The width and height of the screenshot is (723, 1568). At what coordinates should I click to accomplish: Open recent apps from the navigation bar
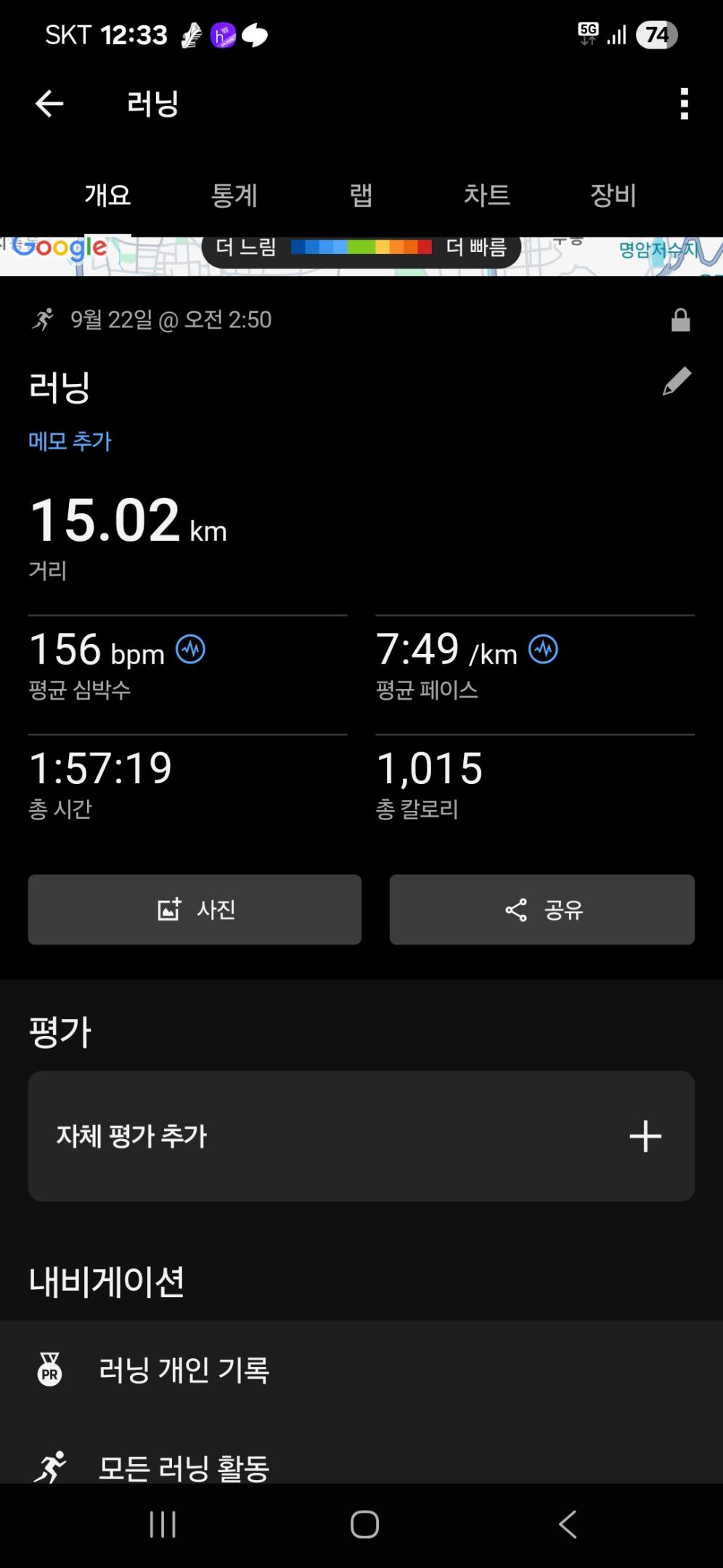pos(163,1524)
